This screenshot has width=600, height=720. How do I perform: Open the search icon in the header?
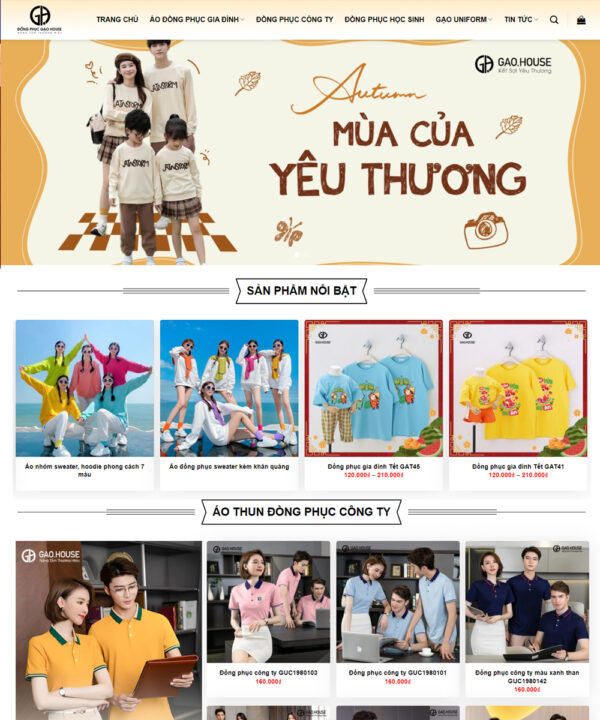[554, 20]
